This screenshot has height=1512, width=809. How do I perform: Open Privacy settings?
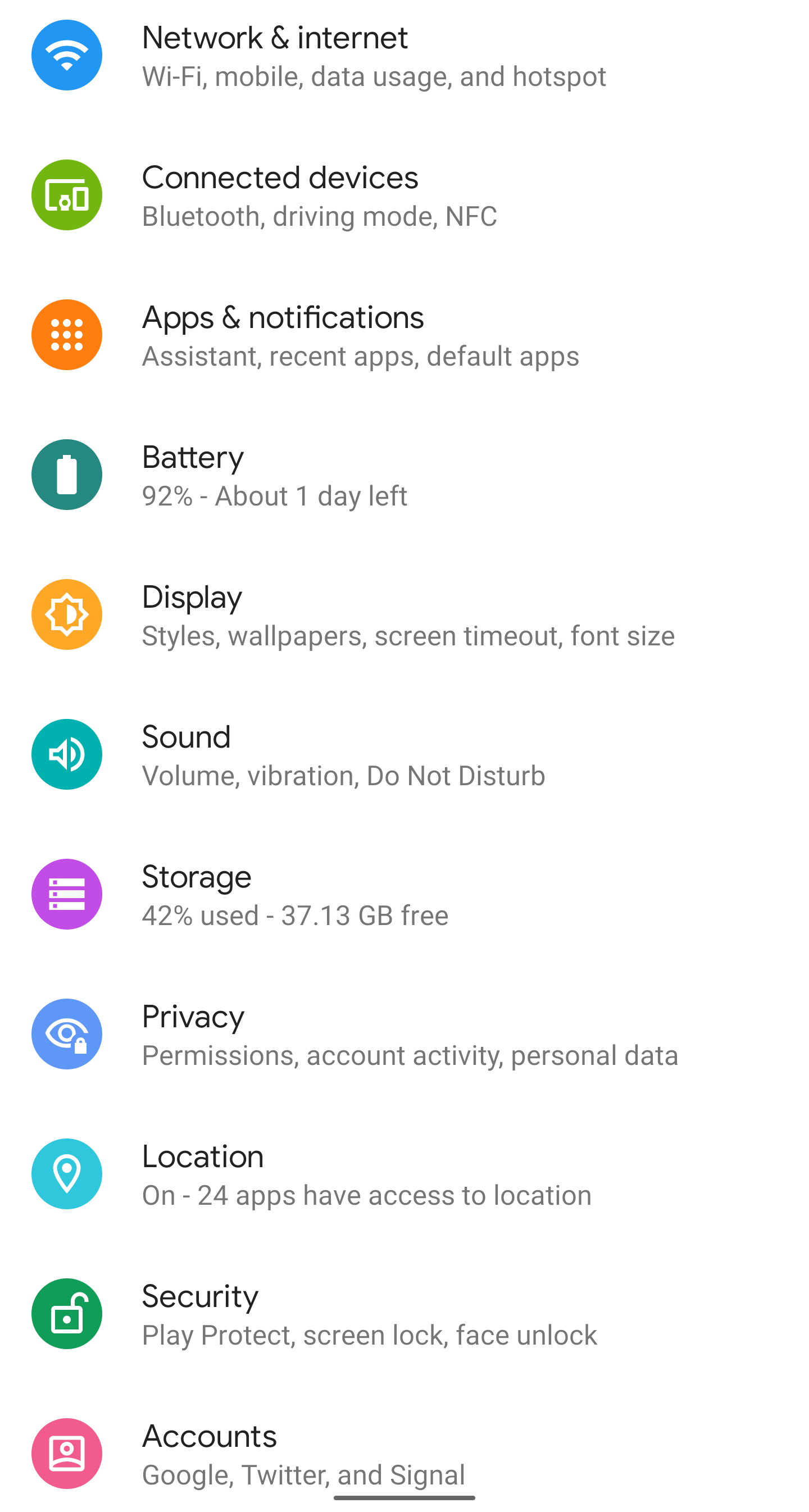(x=404, y=1033)
